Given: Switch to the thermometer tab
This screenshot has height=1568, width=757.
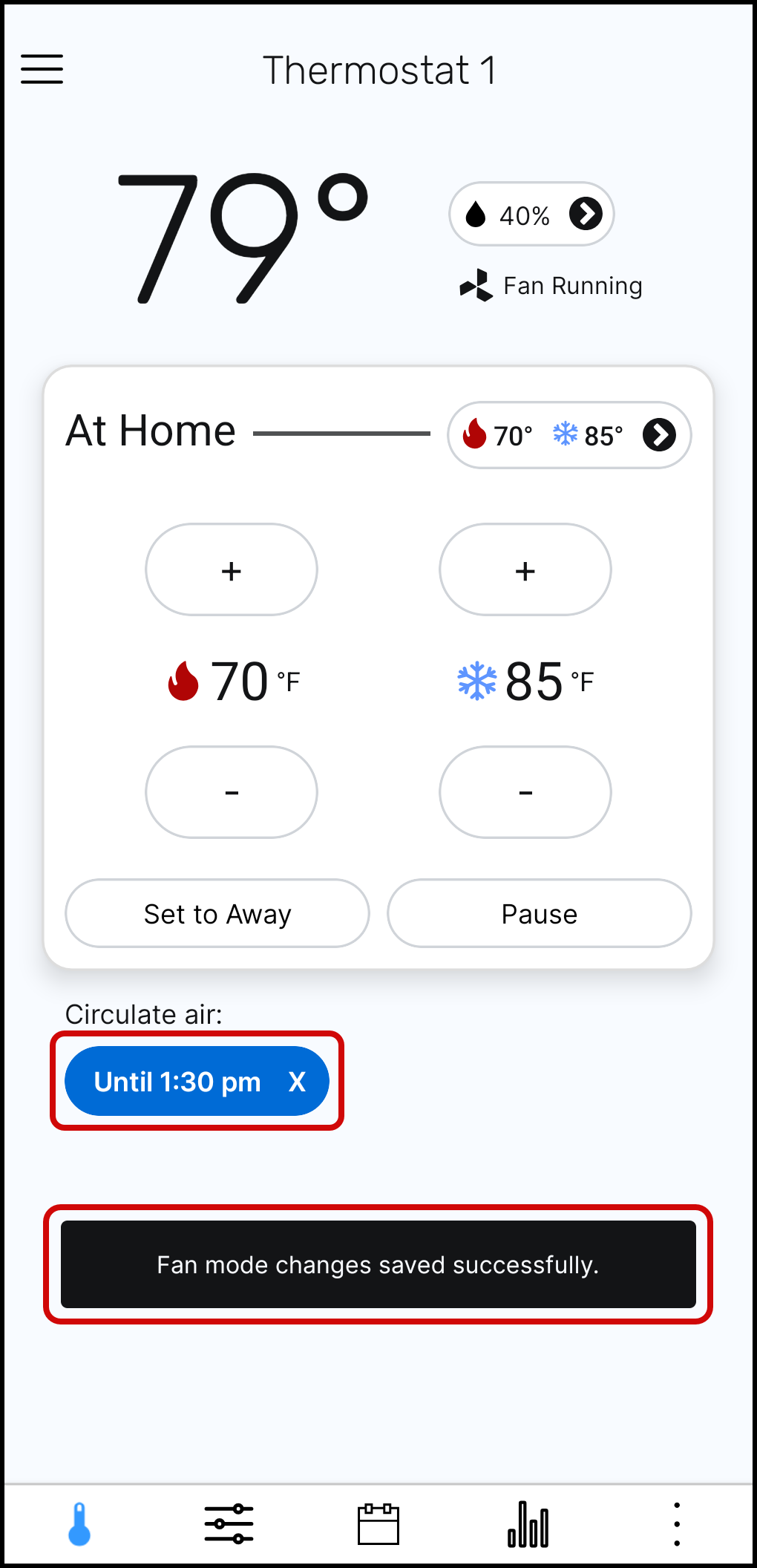Looking at the screenshot, I should click(x=79, y=1524).
